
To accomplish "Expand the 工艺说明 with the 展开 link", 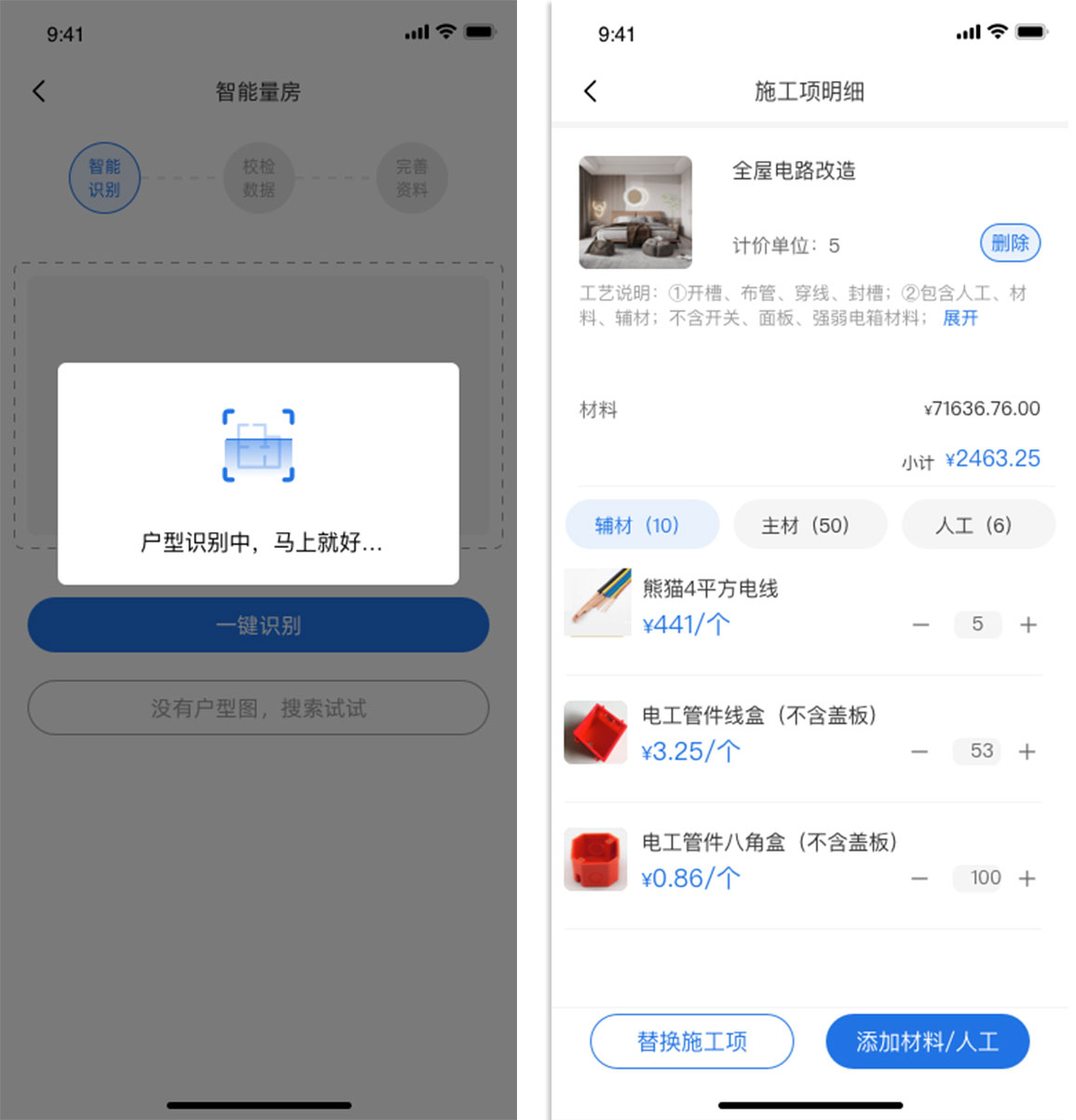I will tap(960, 318).
